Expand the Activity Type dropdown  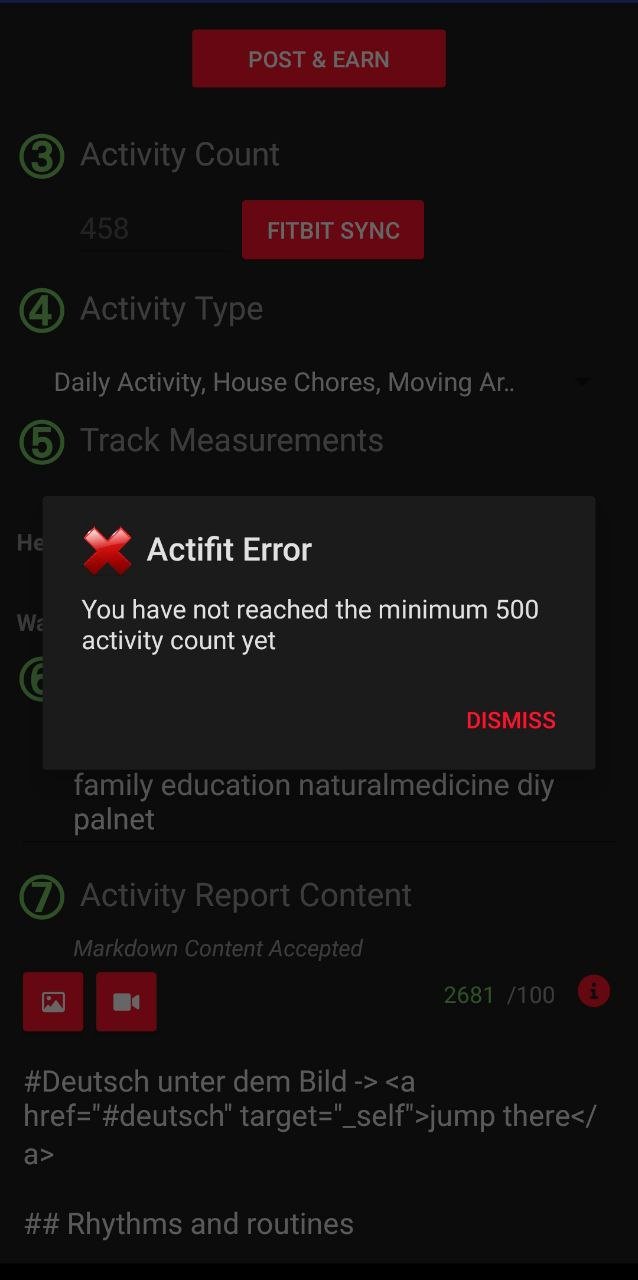320,382
